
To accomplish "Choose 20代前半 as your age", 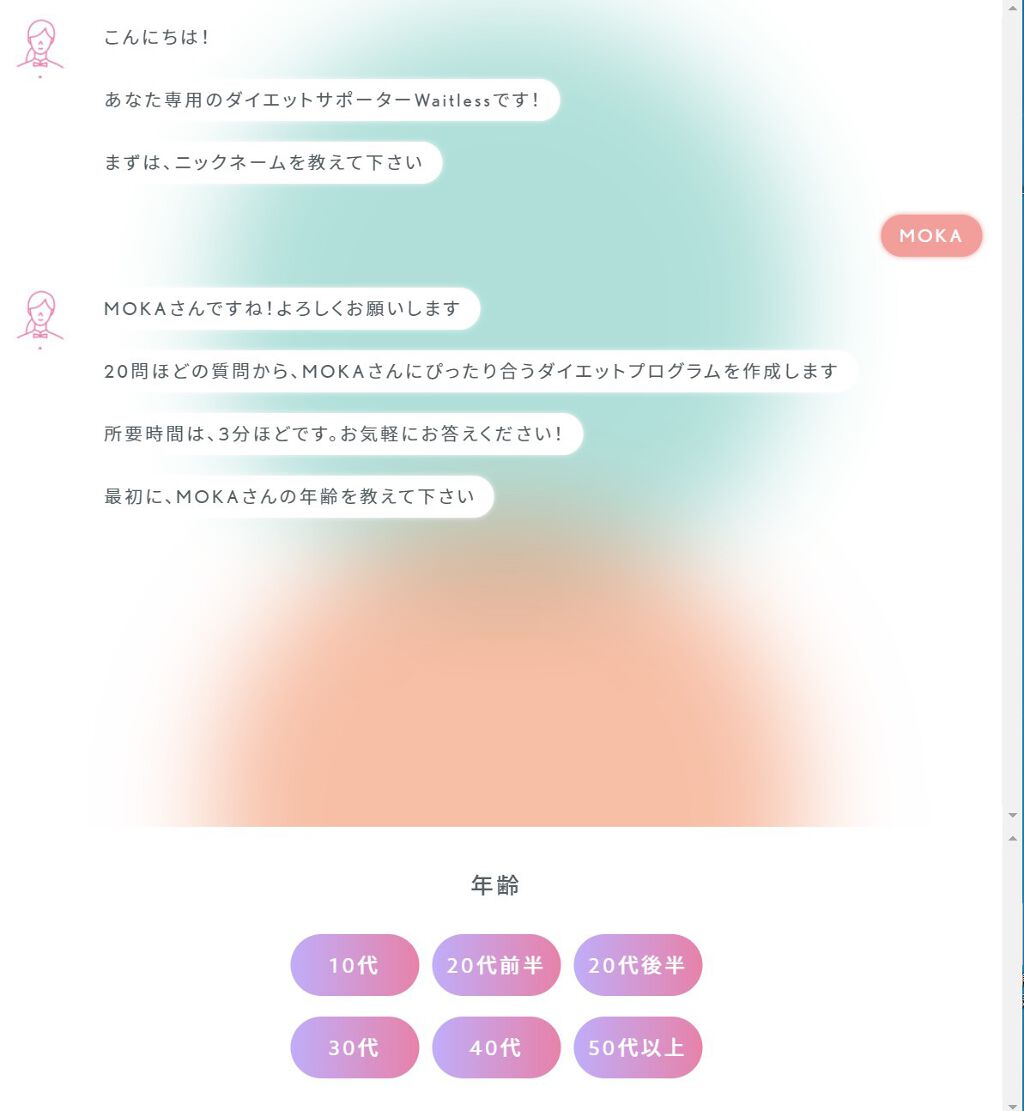I will tap(496, 964).
